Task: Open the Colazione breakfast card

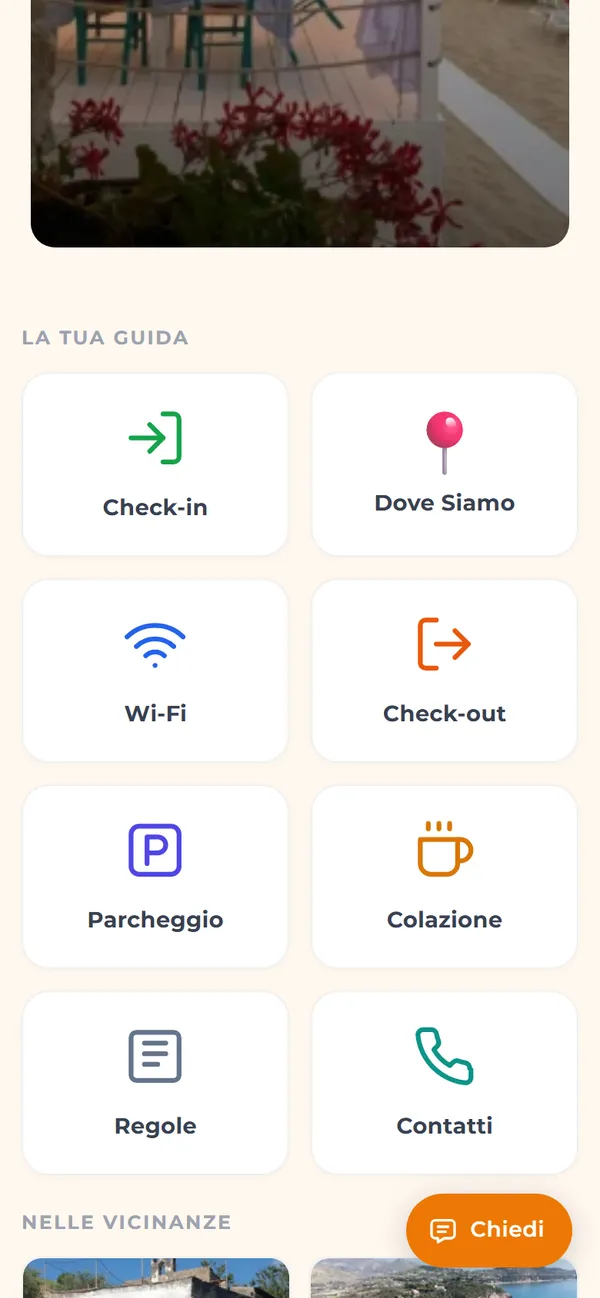Action: tap(445, 877)
